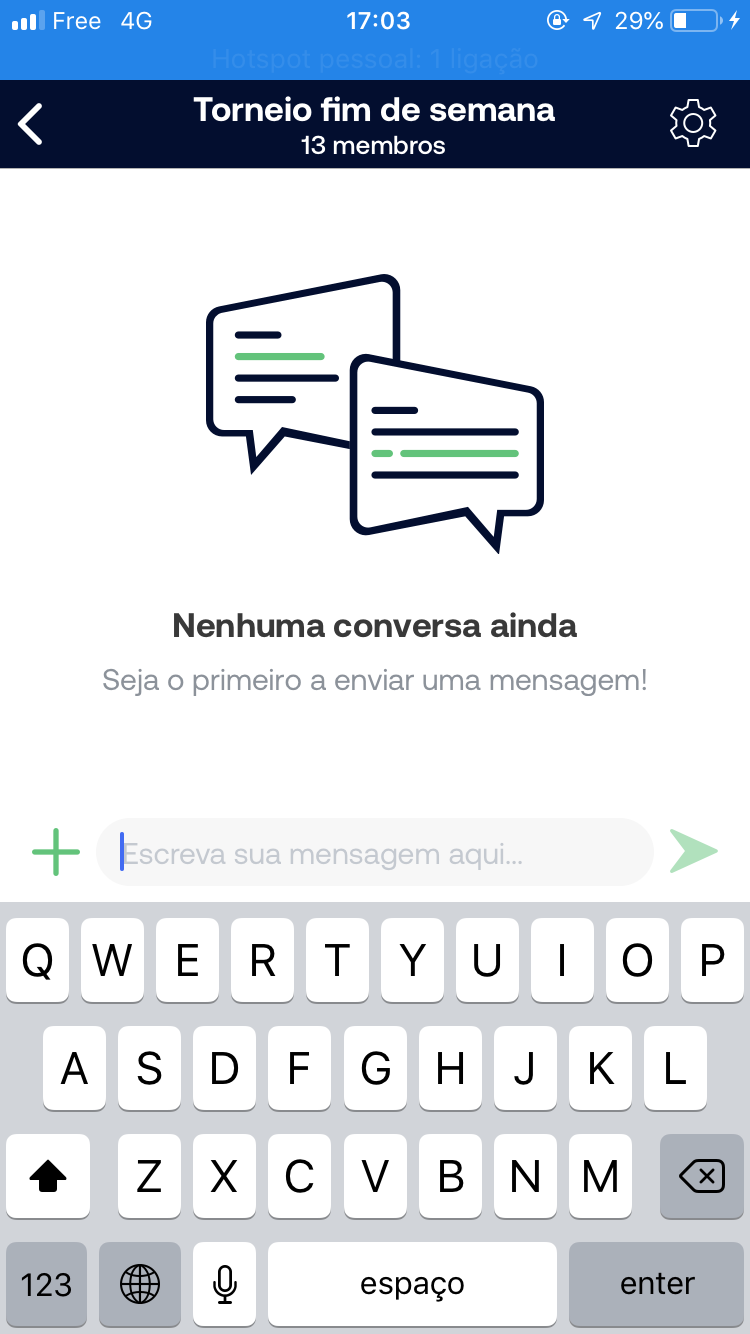Hit the enter key on the keyboard
Viewport: 750px width, 1334px height.
(657, 1284)
